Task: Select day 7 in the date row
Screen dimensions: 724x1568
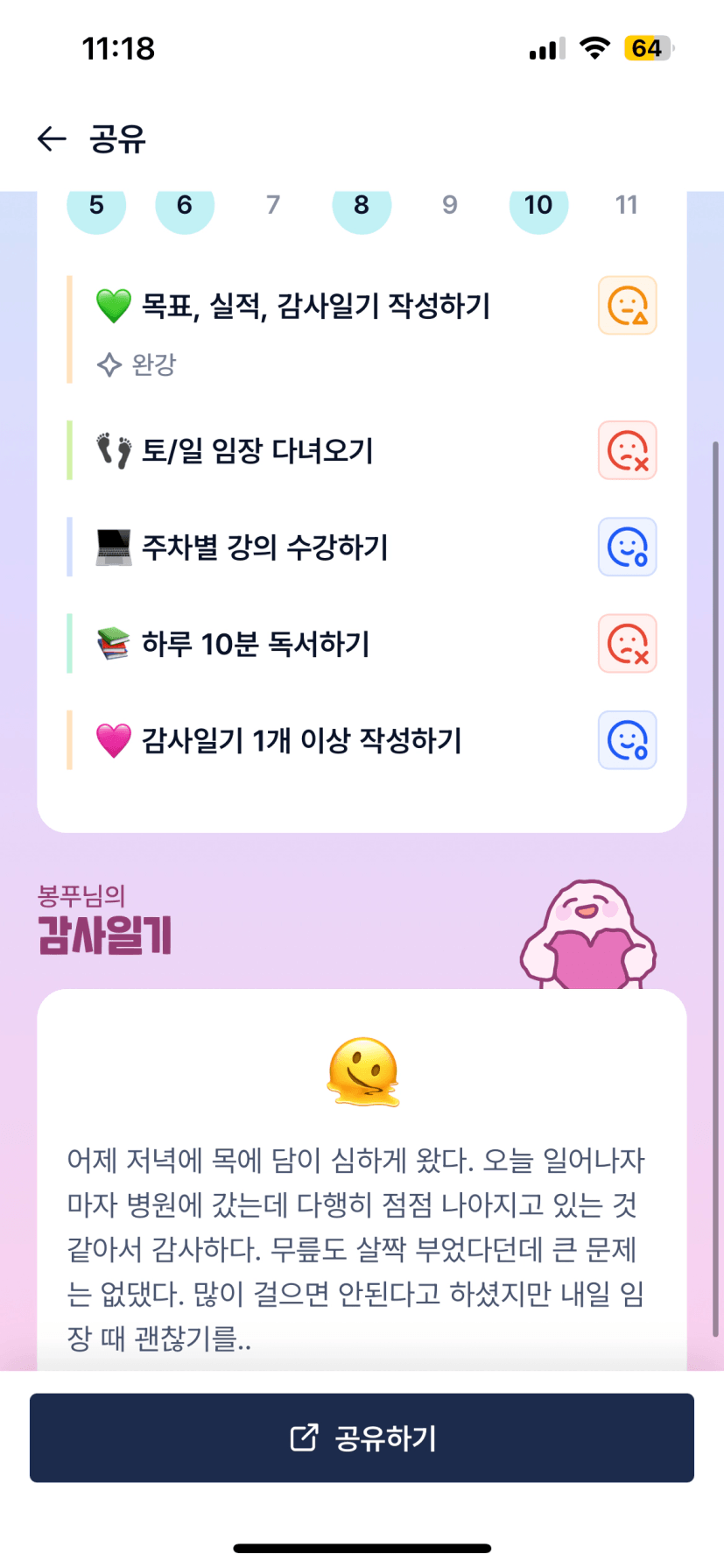Action: pyautogui.click(x=273, y=206)
